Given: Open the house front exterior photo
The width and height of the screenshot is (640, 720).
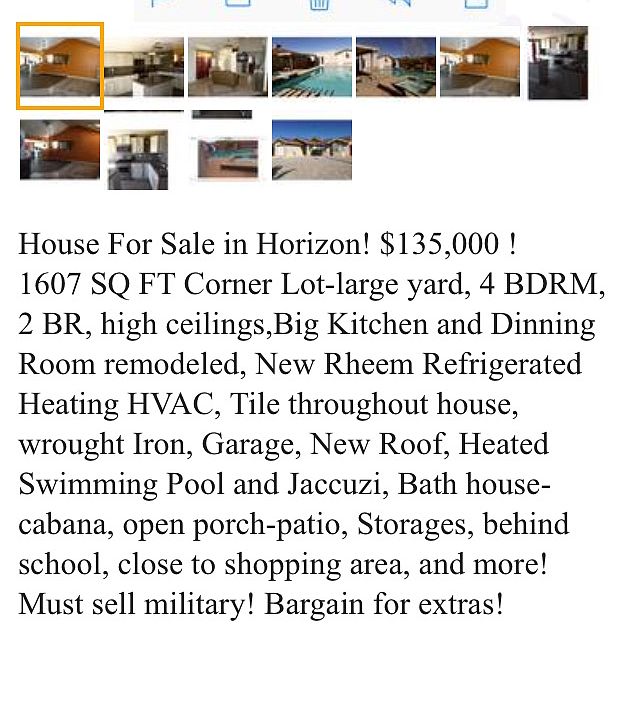Looking at the screenshot, I should click(x=312, y=150).
